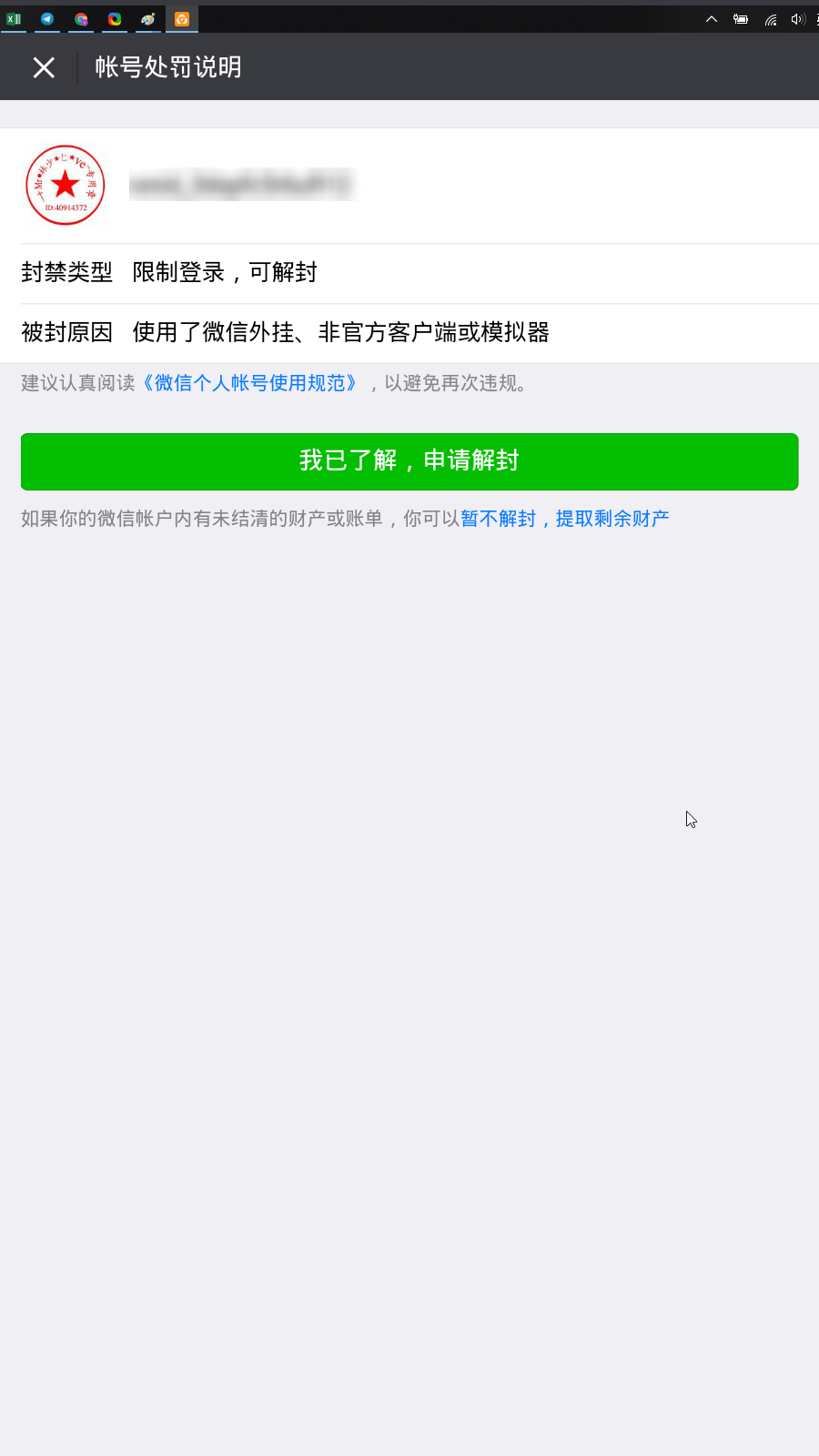Open the 暂不解封，提取剩余财产 link
This screenshot has width=819, height=1456.
click(x=565, y=519)
